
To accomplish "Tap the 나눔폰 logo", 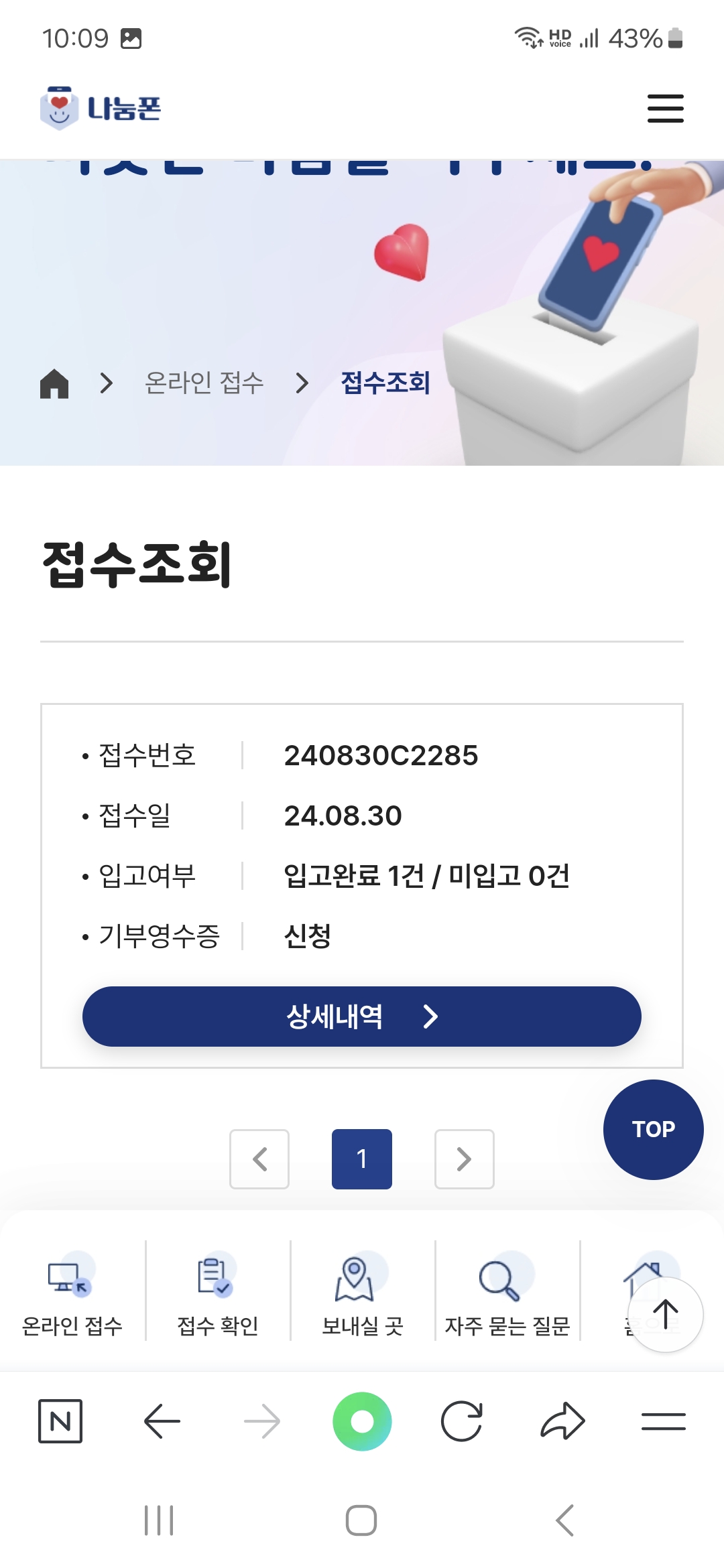I will tap(101, 109).
